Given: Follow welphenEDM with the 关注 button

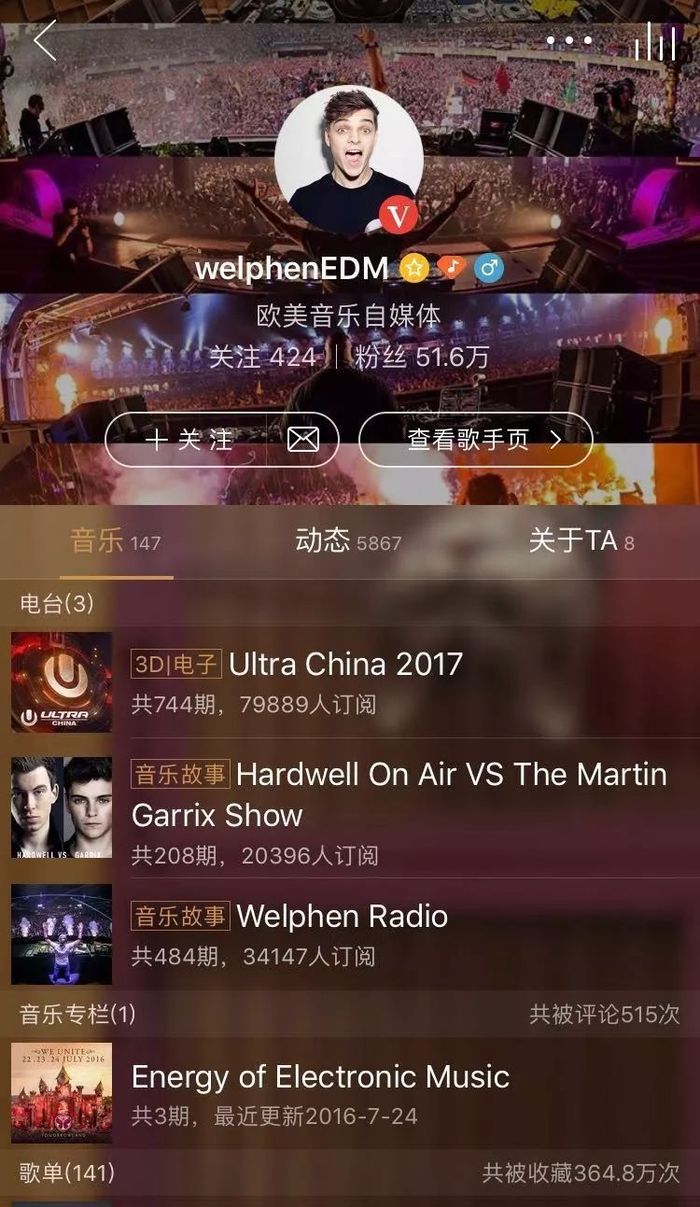Looking at the screenshot, I should coord(188,440).
